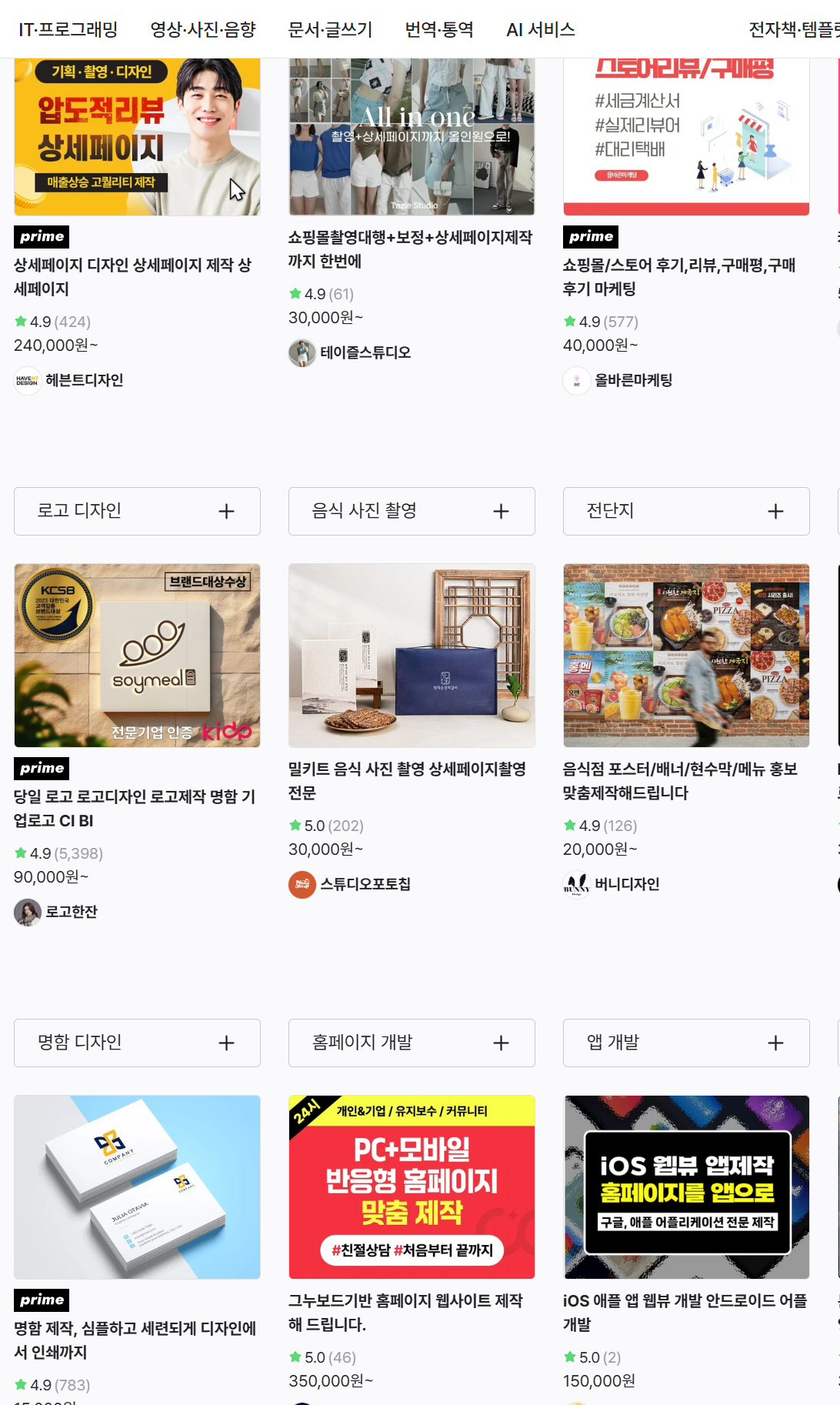Select the 문서·글쓰기 category tab
This screenshot has height=1405, width=840.
click(330, 29)
